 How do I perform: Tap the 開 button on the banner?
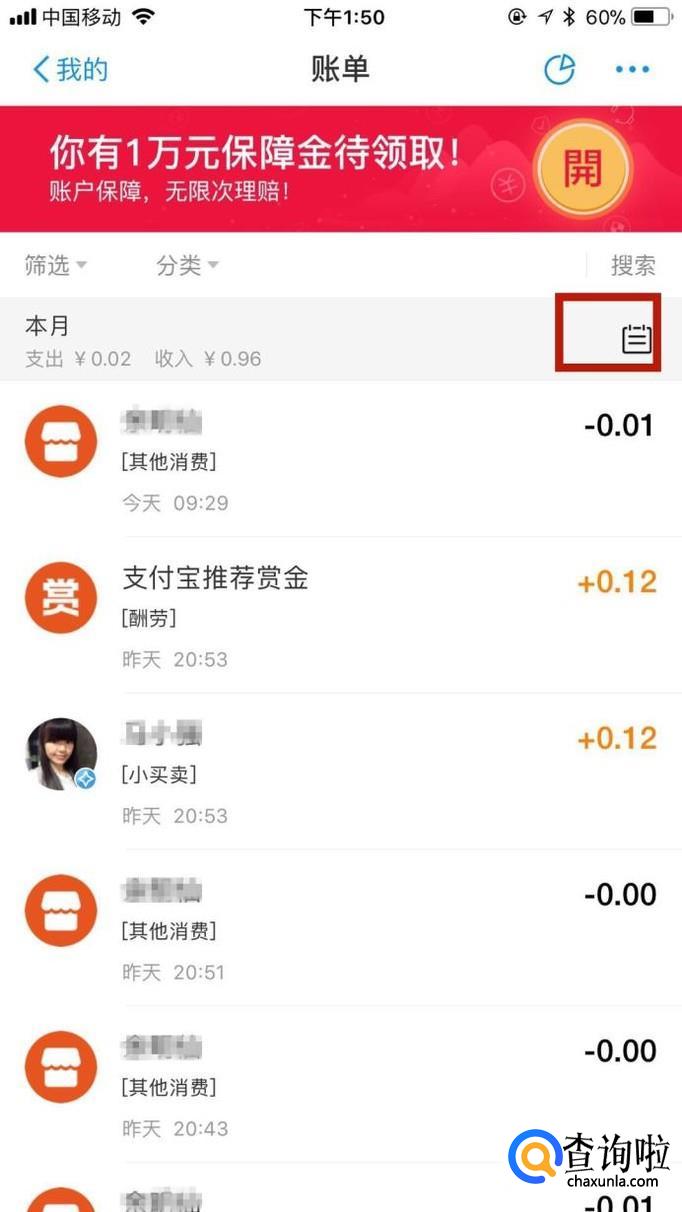582,170
